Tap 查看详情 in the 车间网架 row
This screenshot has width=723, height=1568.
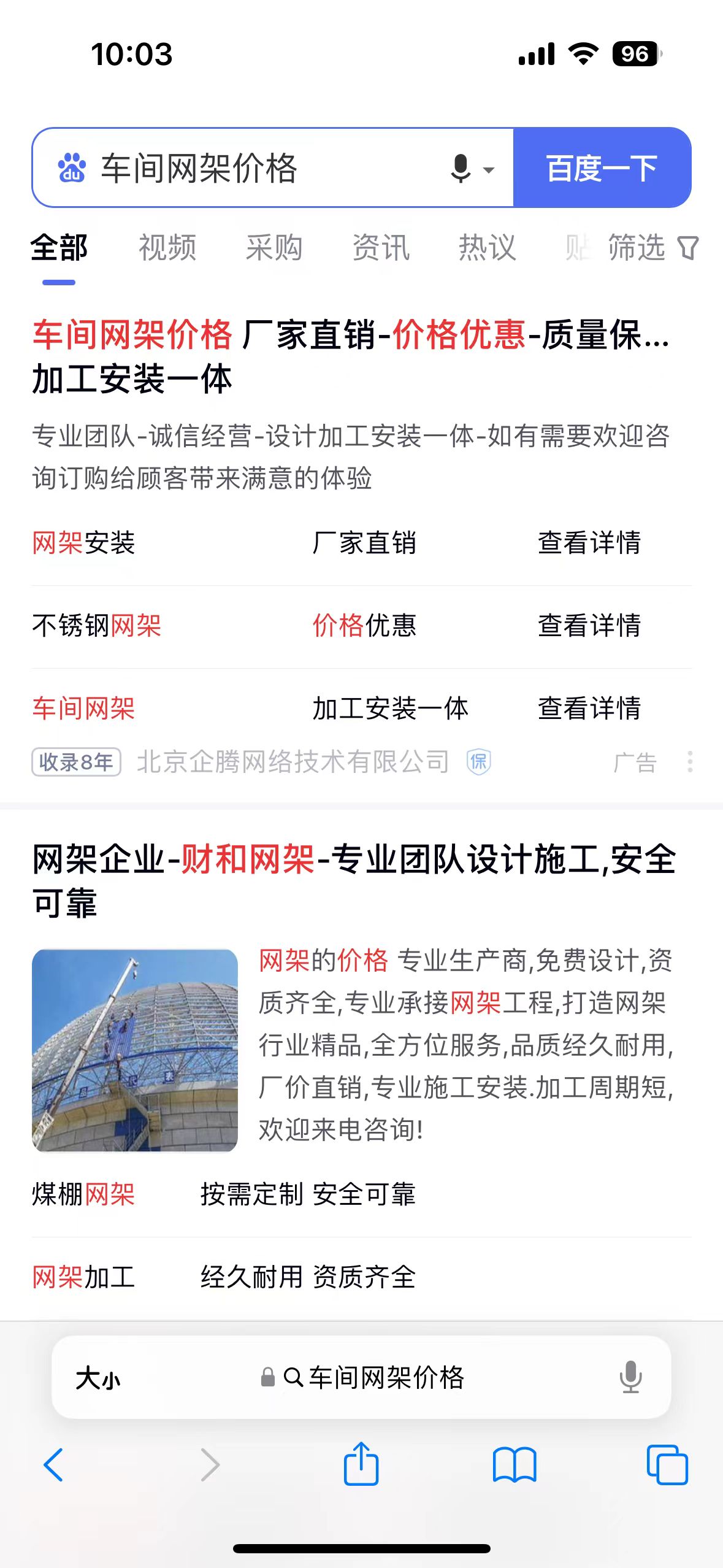coord(589,709)
